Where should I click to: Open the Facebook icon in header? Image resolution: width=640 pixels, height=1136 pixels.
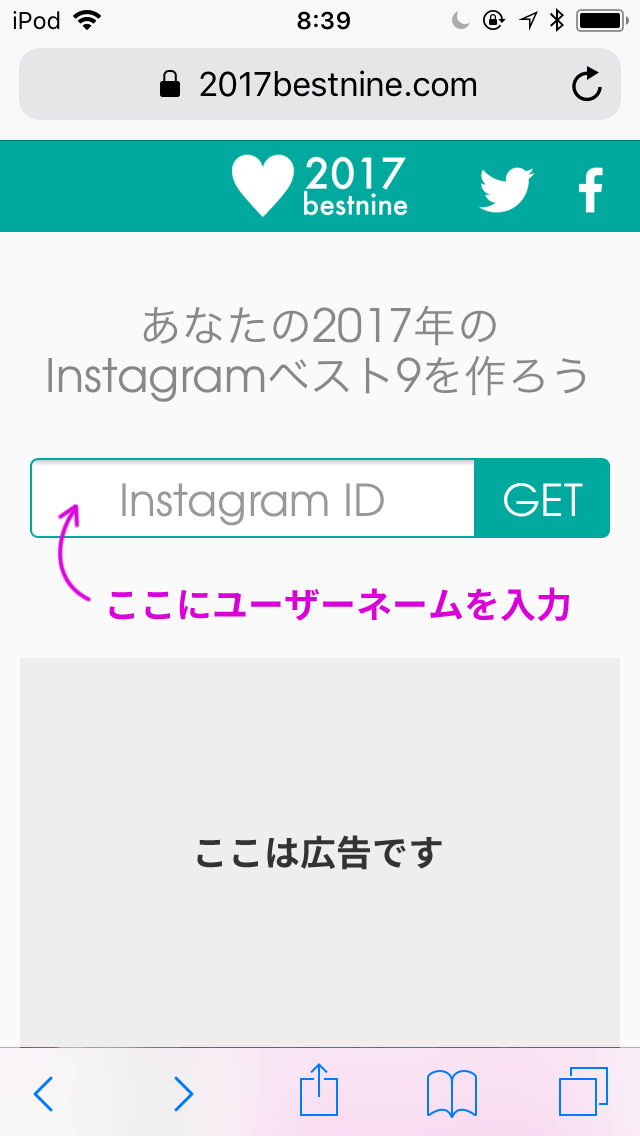pyautogui.click(x=591, y=189)
